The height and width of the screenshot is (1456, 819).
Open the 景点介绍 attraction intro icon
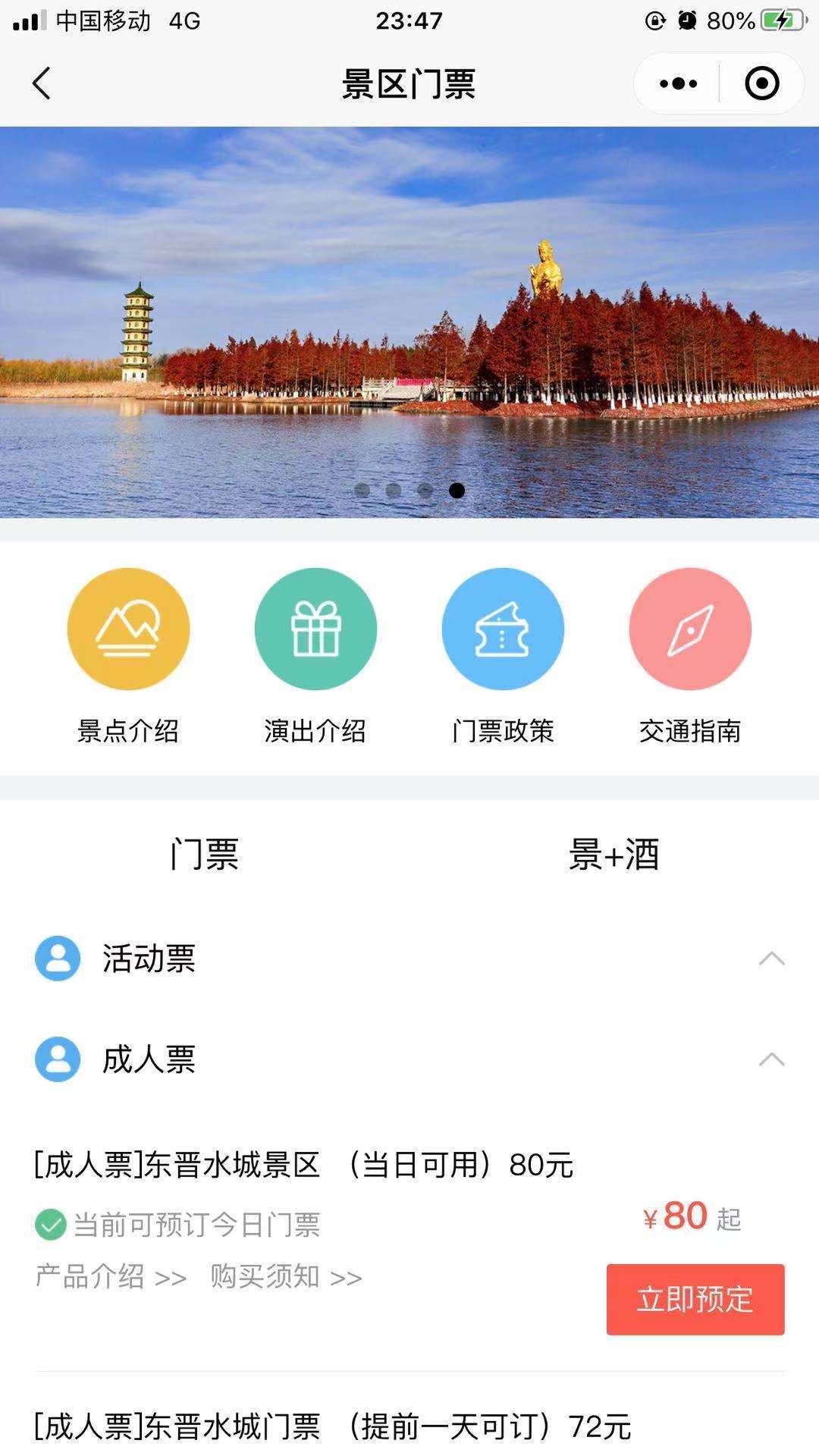127,629
